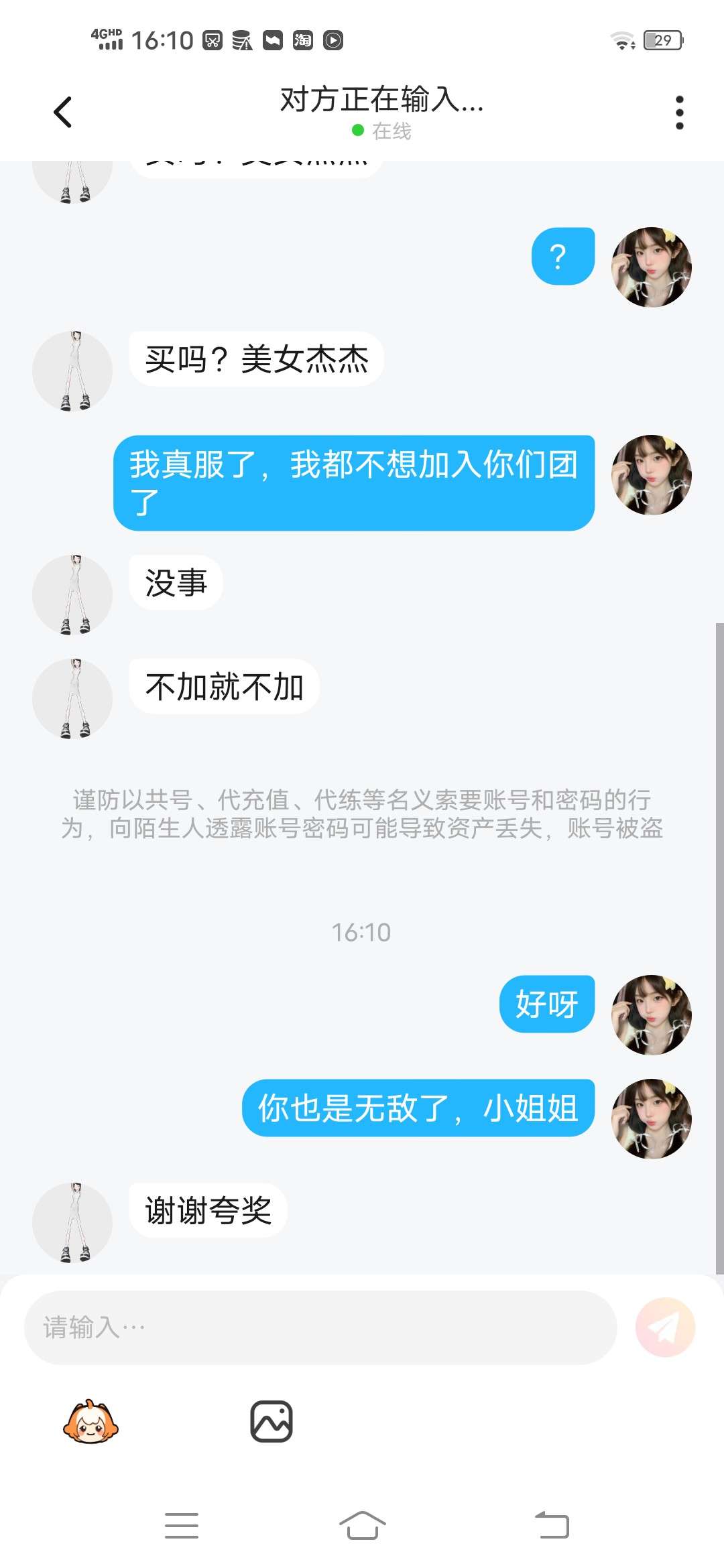Screen dimensions: 724x1568
Task: Open the emoji sticker panel
Action: 90,1421
